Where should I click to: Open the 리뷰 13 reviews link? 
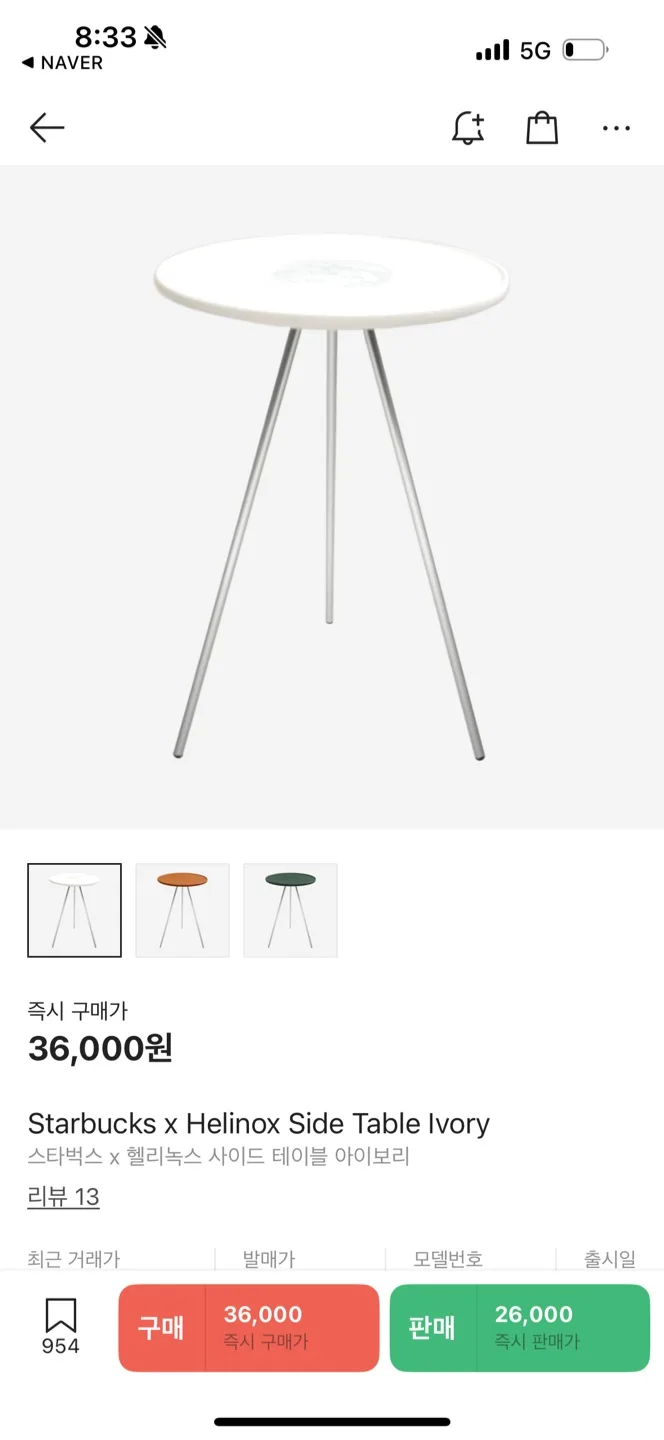point(63,1197)
